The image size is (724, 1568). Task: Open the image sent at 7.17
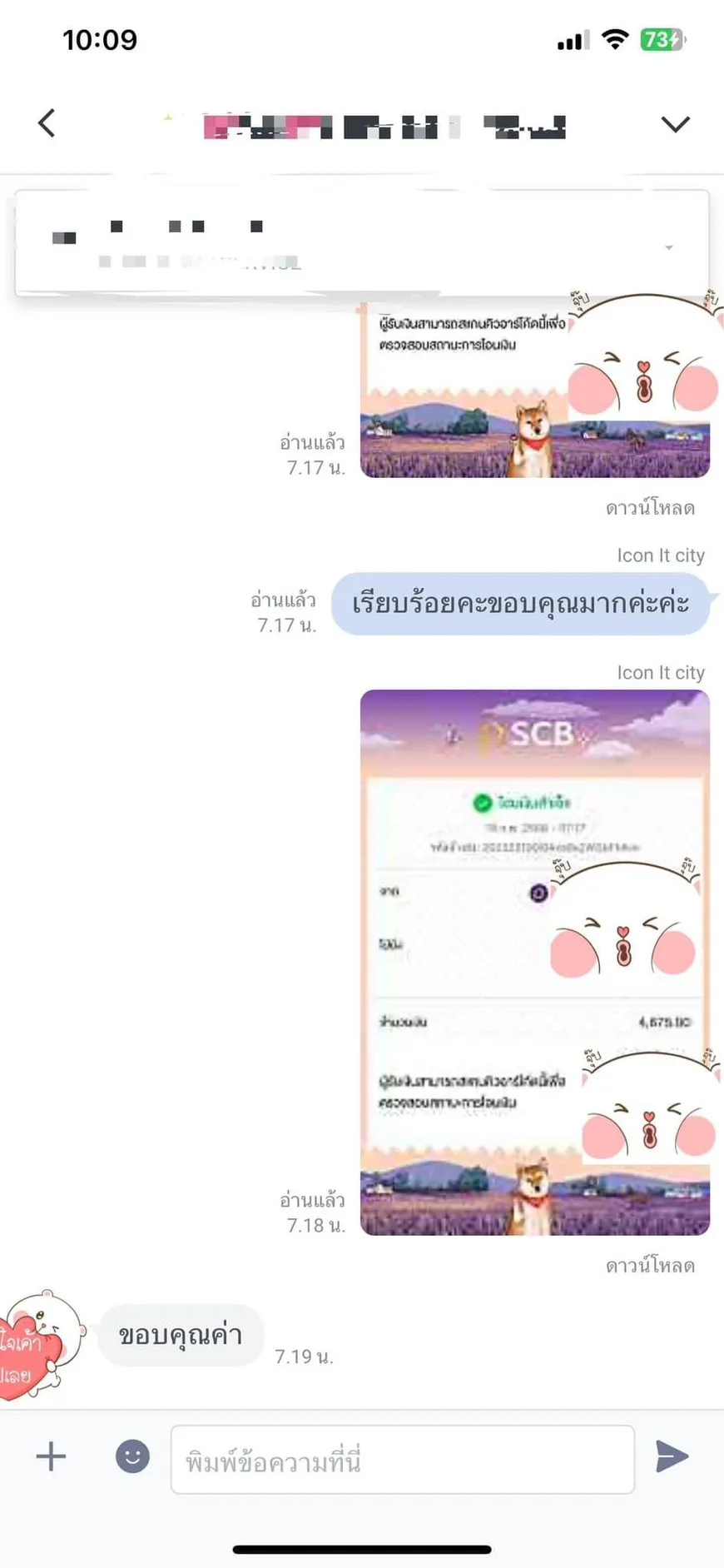534,391
